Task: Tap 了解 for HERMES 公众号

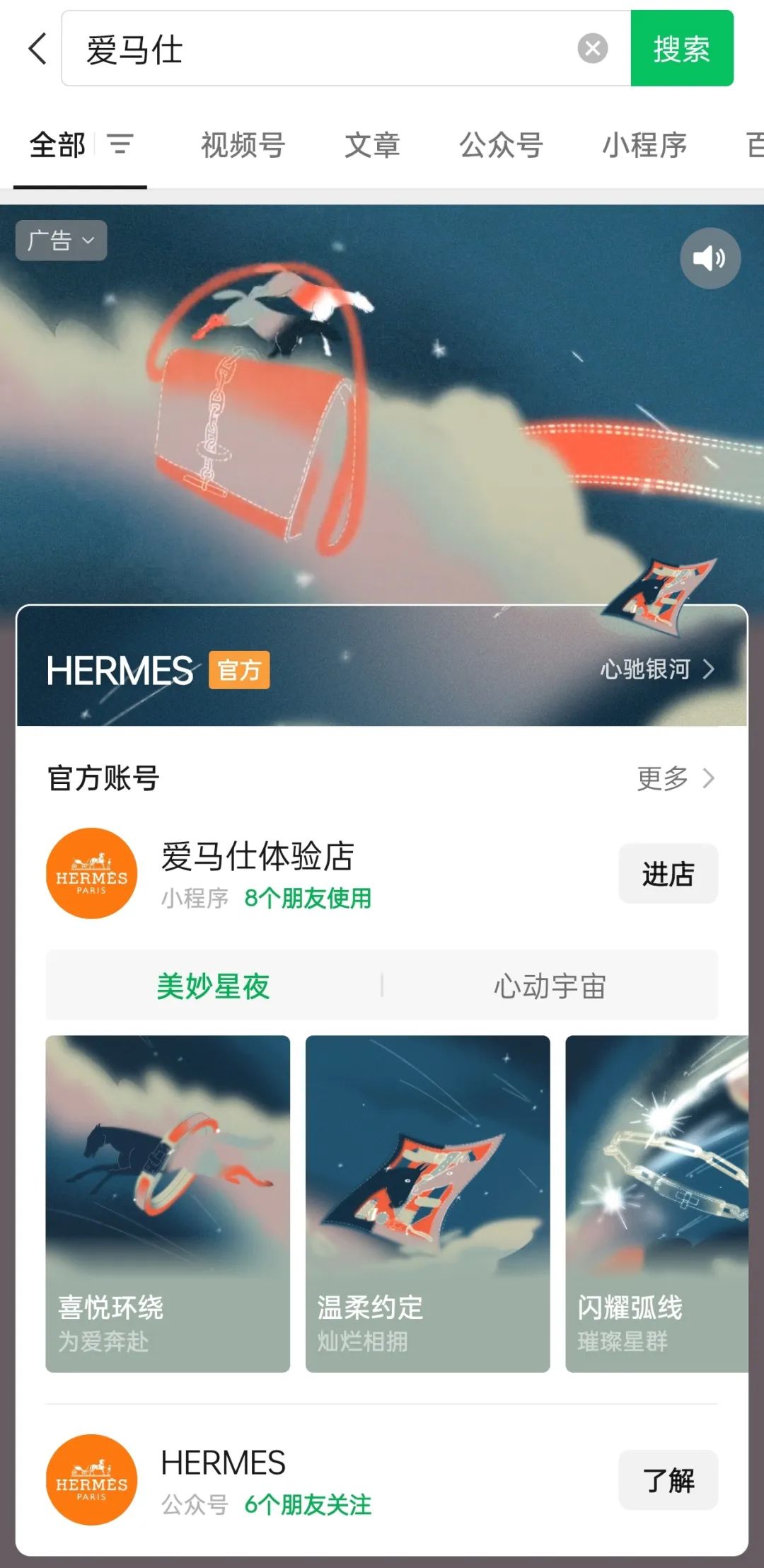Action: click(x=668, y=1480)
